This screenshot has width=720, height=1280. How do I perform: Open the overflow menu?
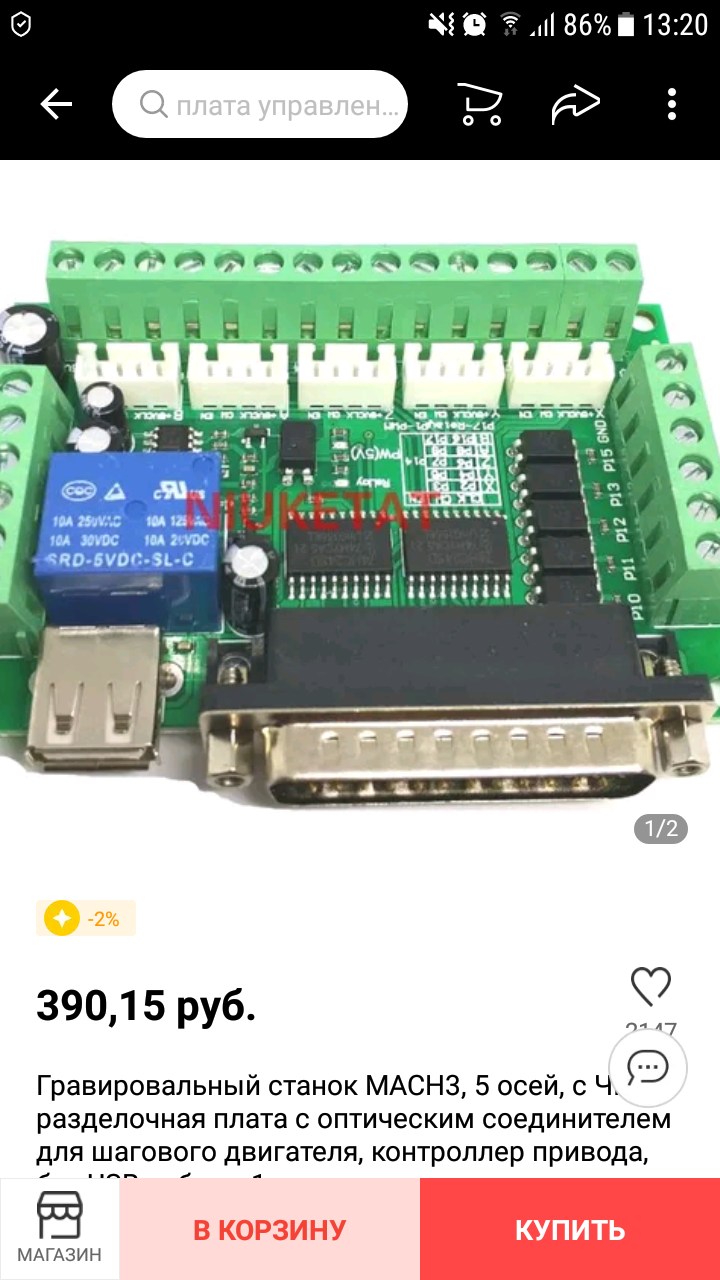(x=671, y=104)
